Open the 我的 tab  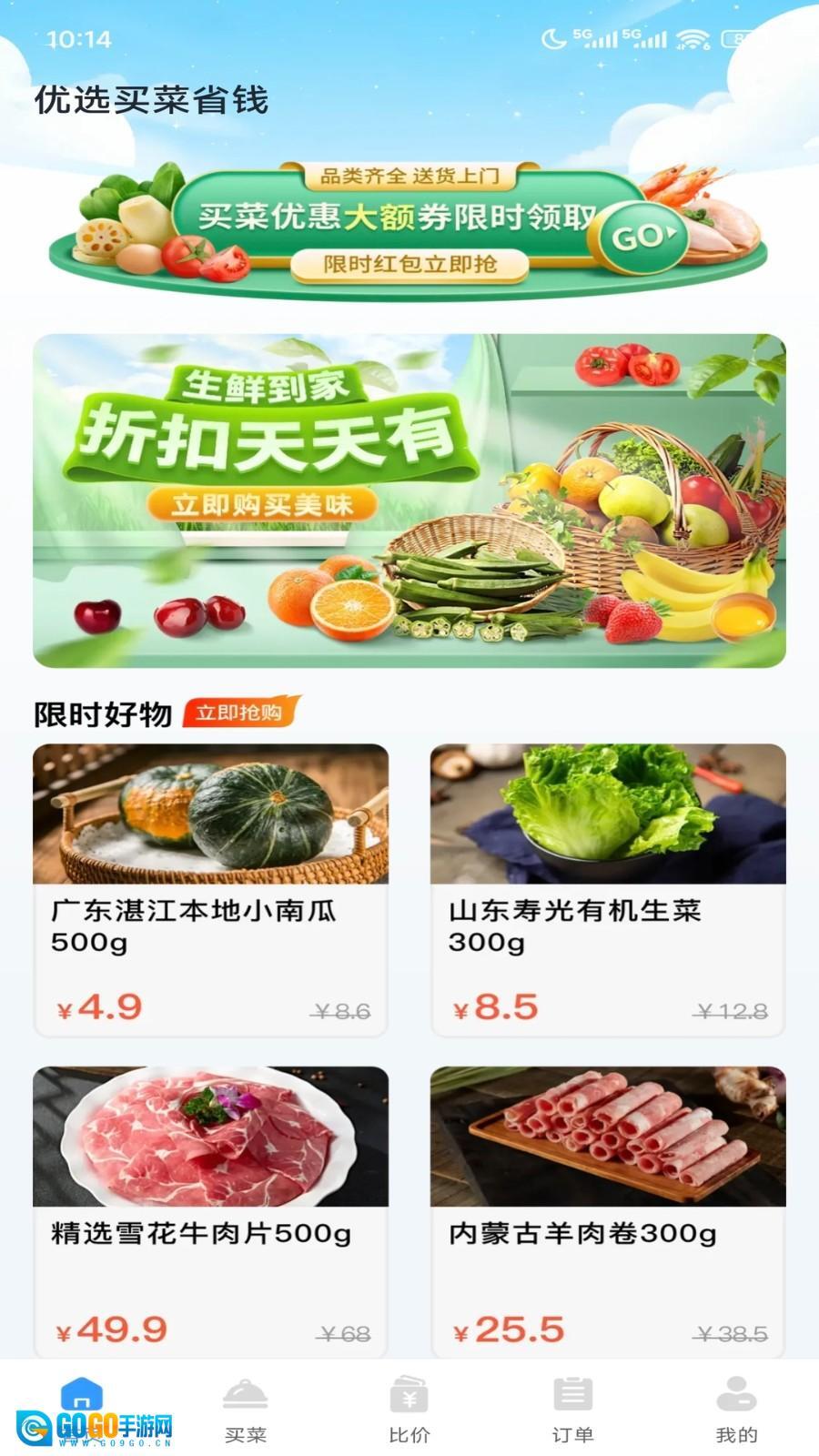coord(736,1410)
